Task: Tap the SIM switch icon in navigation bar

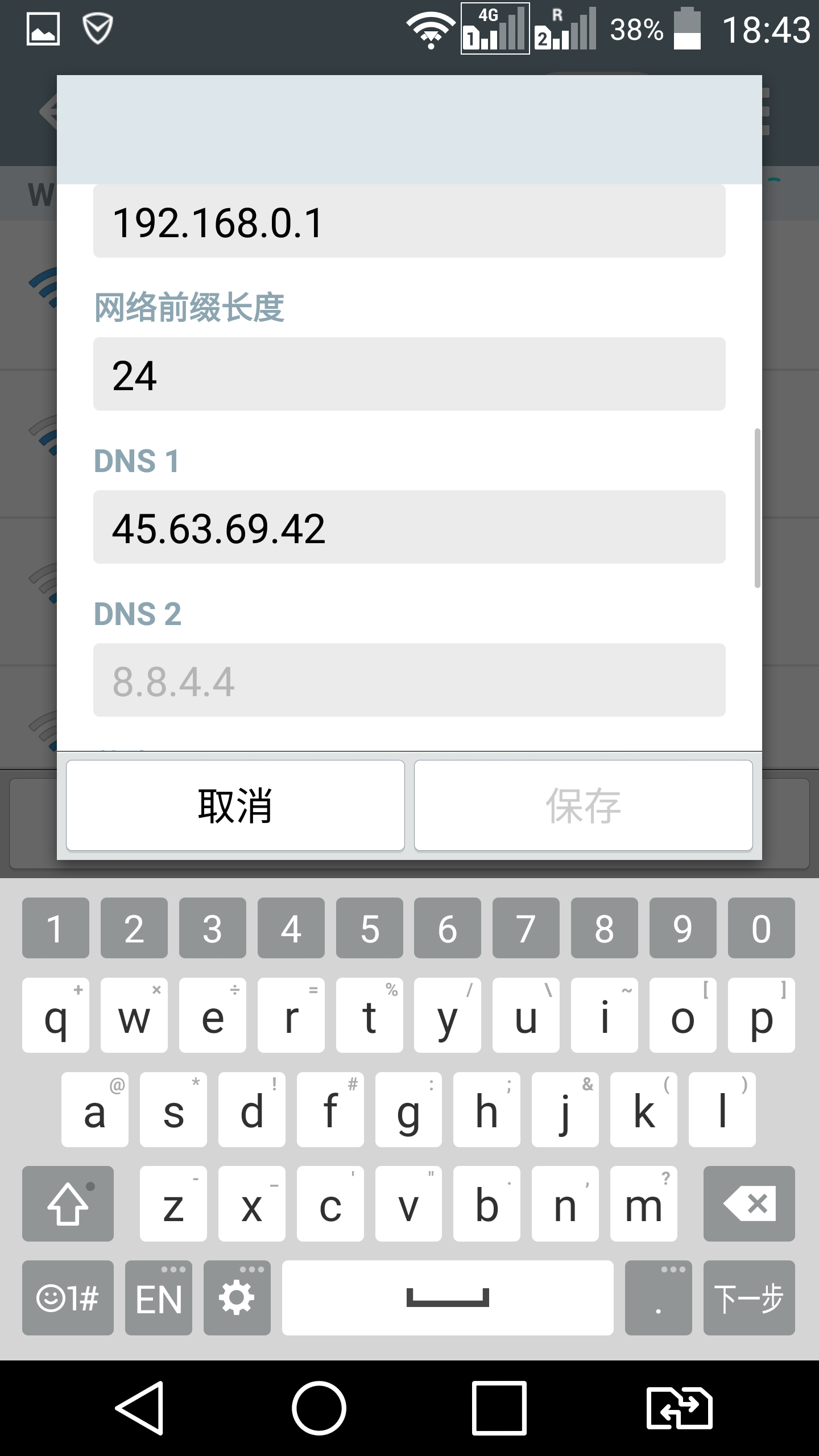Action: click(x=679, y=1408)
